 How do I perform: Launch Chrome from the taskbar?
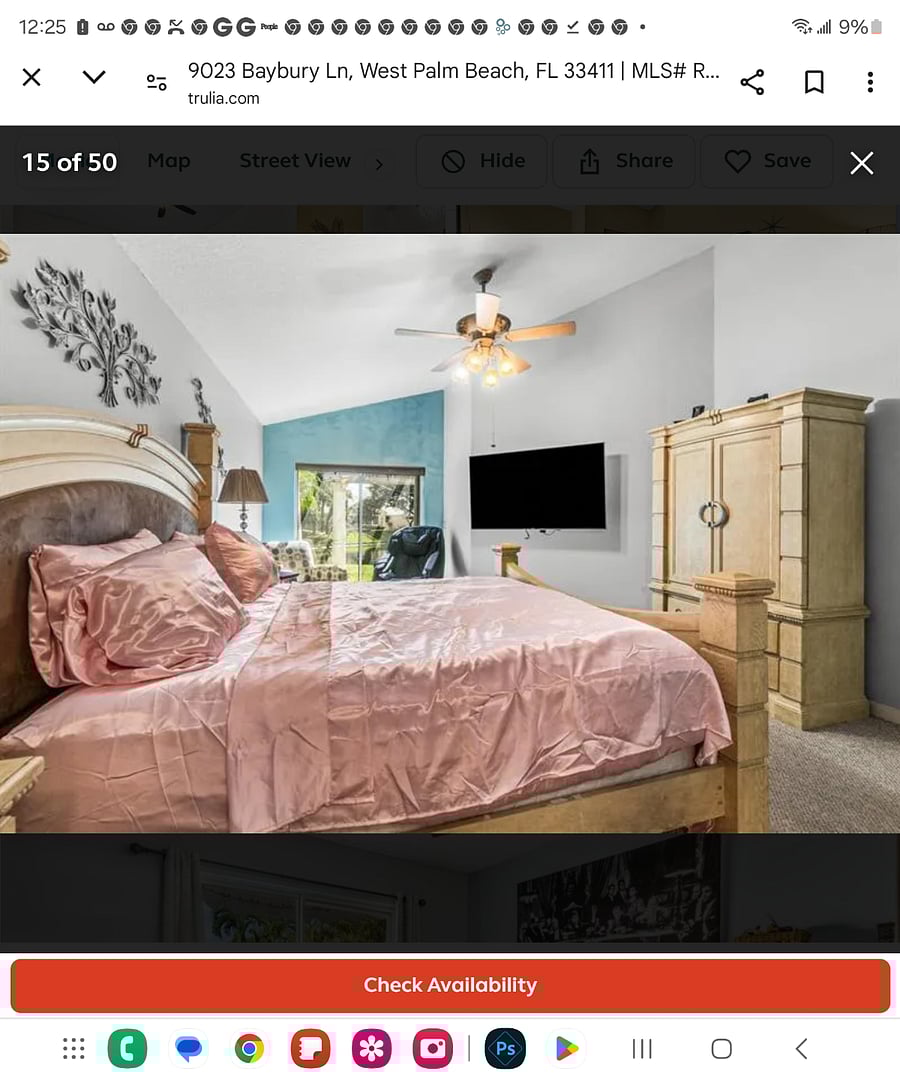(250, 1048)
